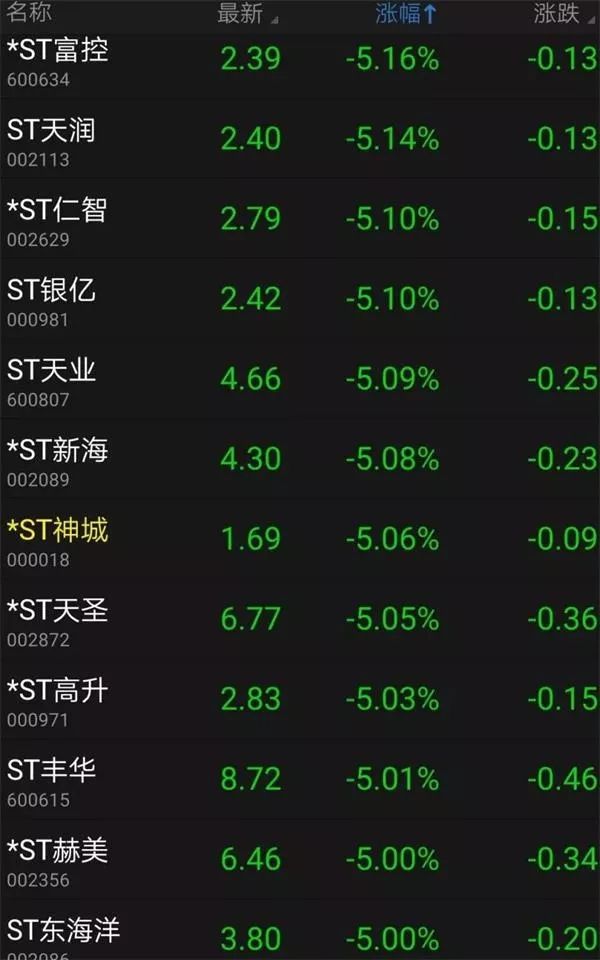View the ST东海洋 stock row
Screen dimensions: 600x960
[300, 931]
